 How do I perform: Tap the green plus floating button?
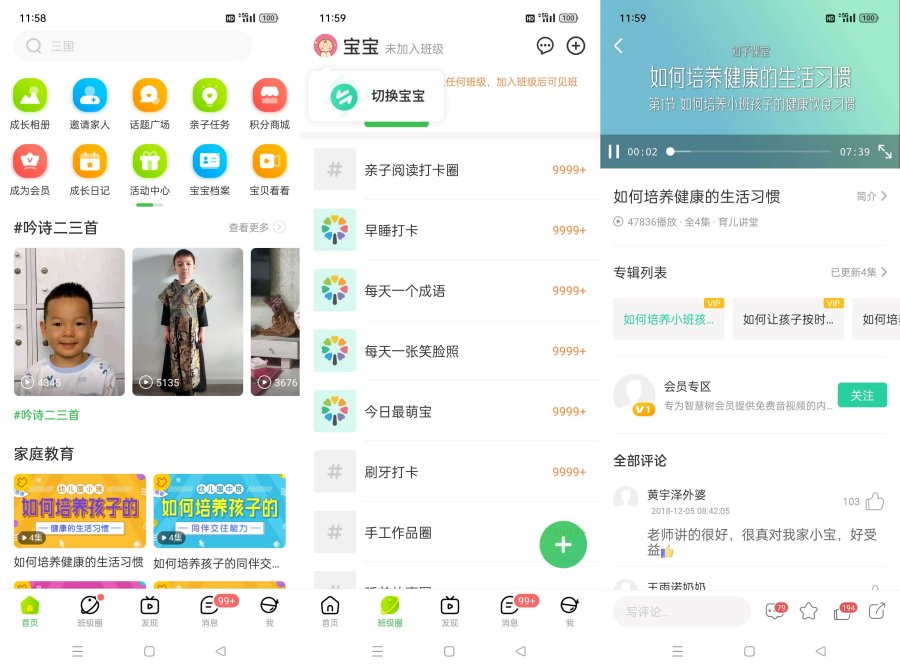click(x=563, y=545)
